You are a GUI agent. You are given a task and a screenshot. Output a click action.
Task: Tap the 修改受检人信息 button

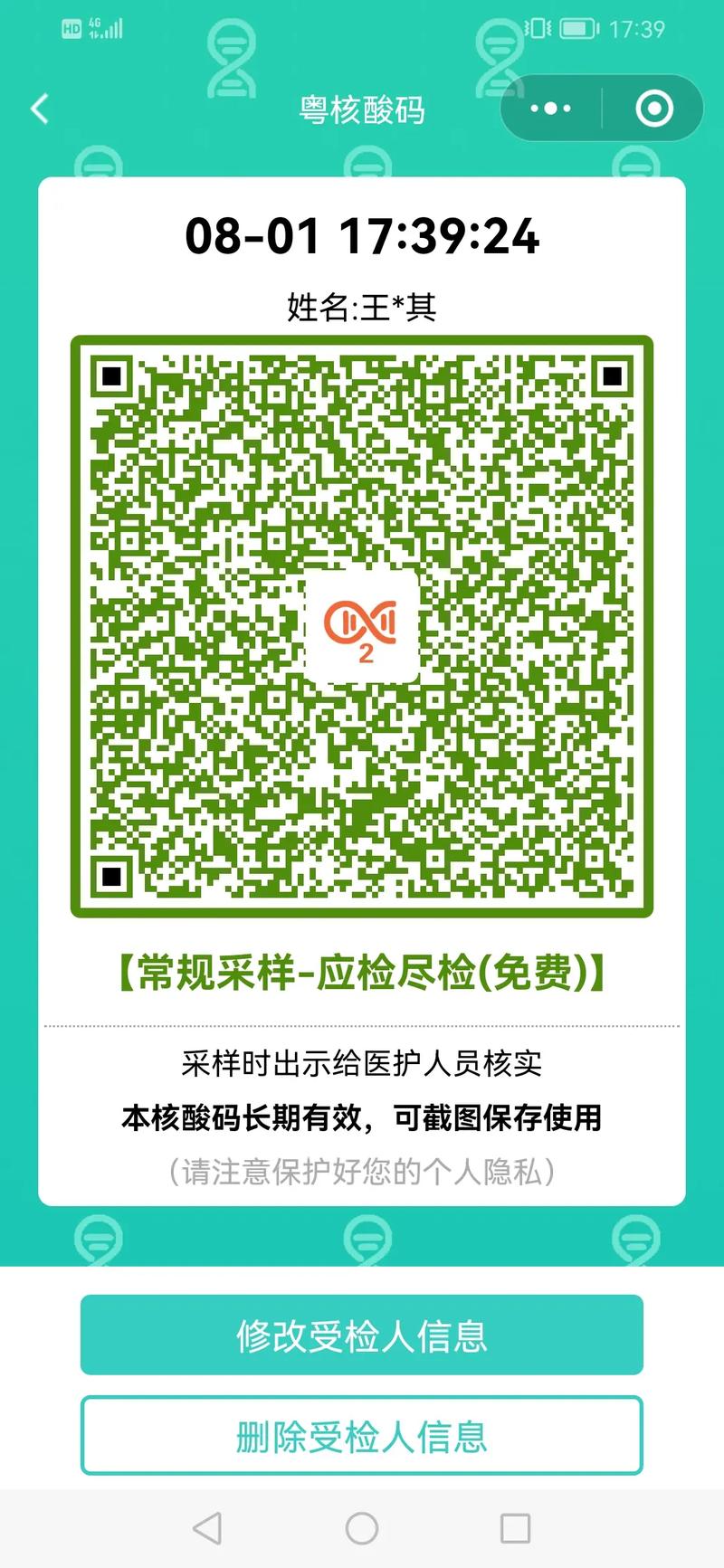tap(362, 1335)
